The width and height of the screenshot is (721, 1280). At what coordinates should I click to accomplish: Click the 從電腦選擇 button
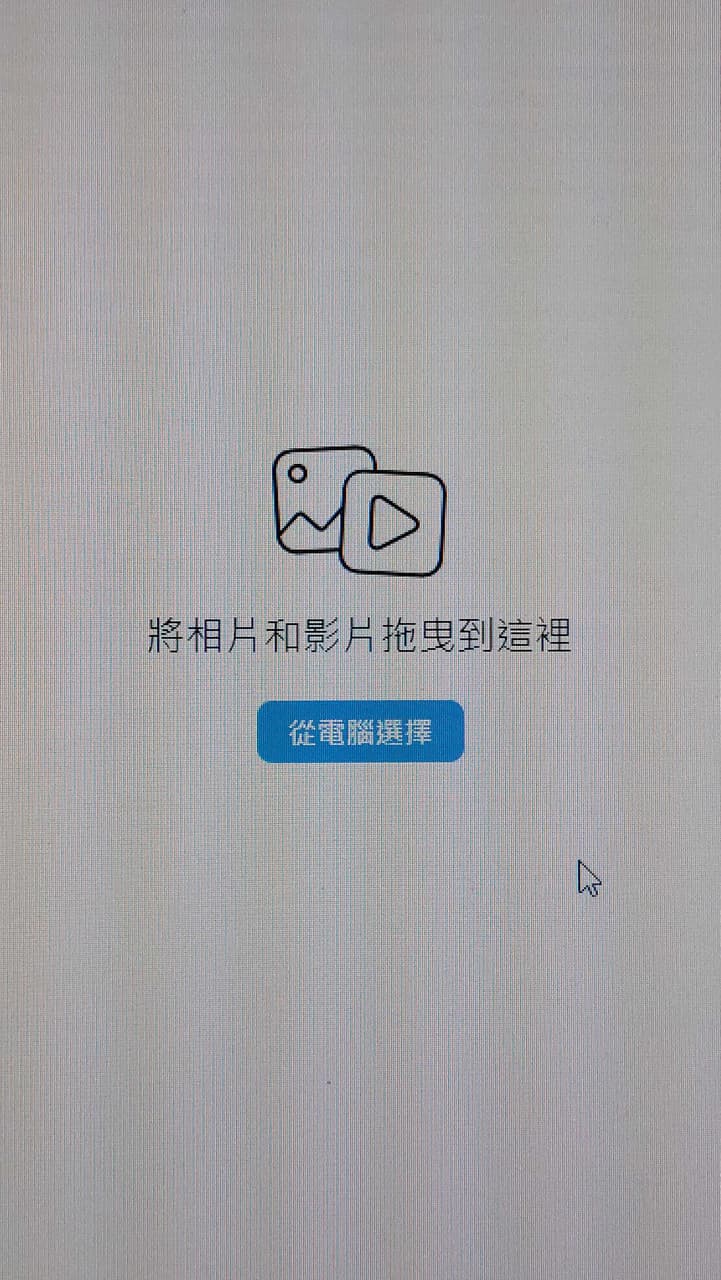[360, 732]
